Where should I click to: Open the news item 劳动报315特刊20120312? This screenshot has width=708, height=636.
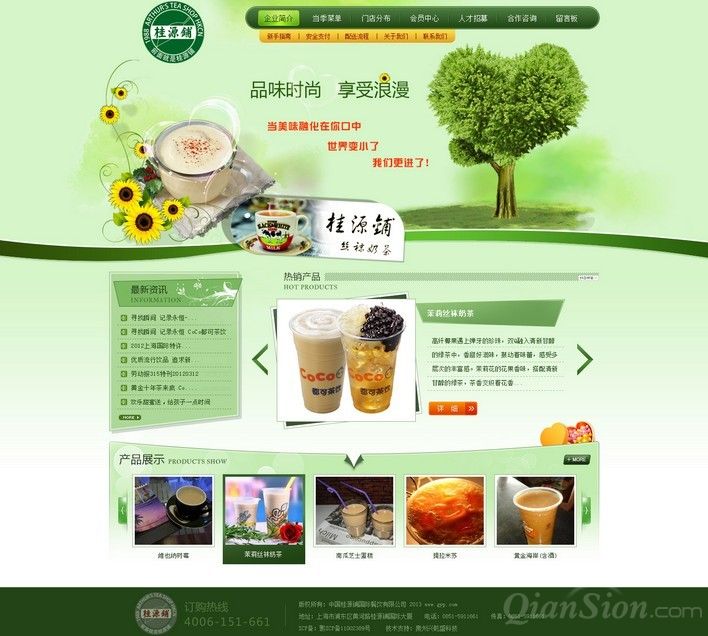[x=165, y=373]
